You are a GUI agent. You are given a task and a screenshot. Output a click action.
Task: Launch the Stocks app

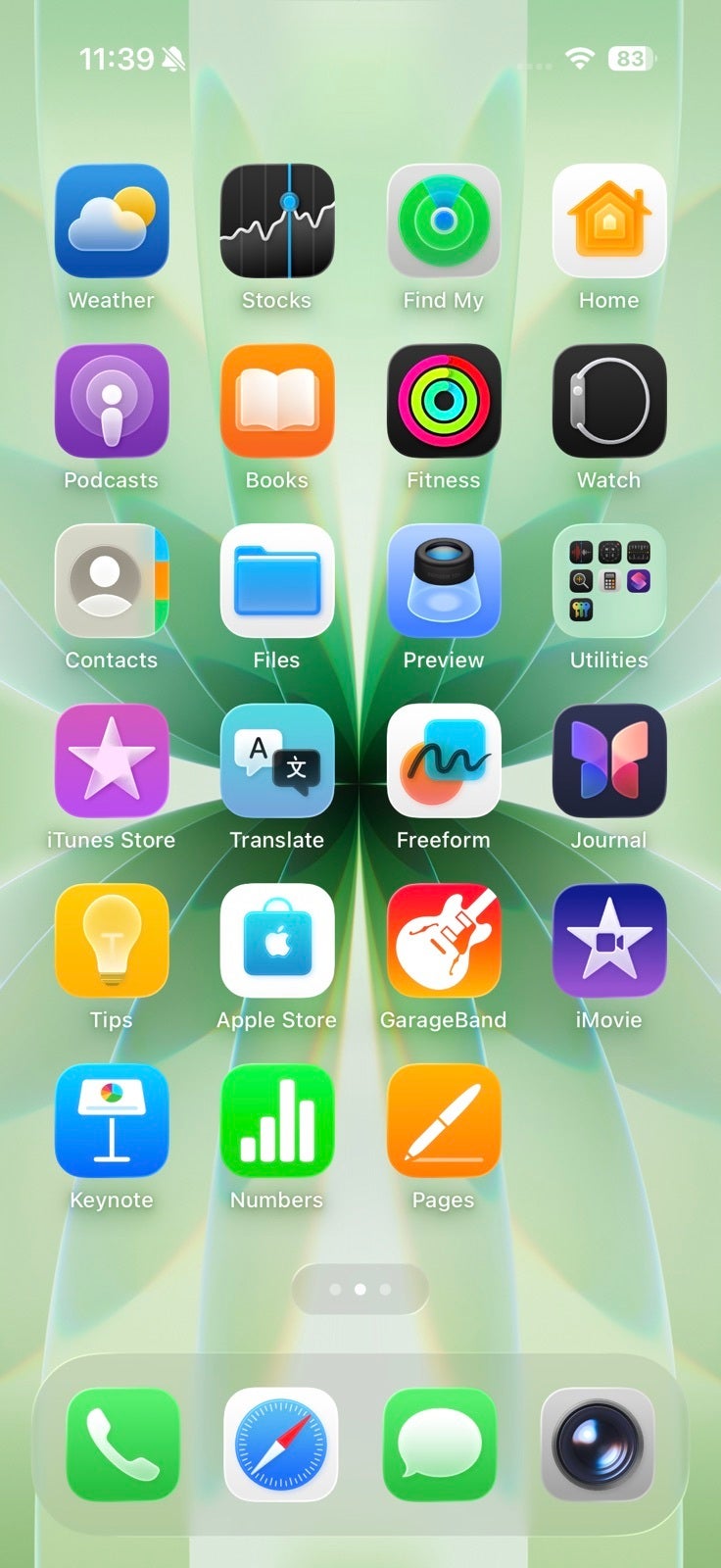277,221
